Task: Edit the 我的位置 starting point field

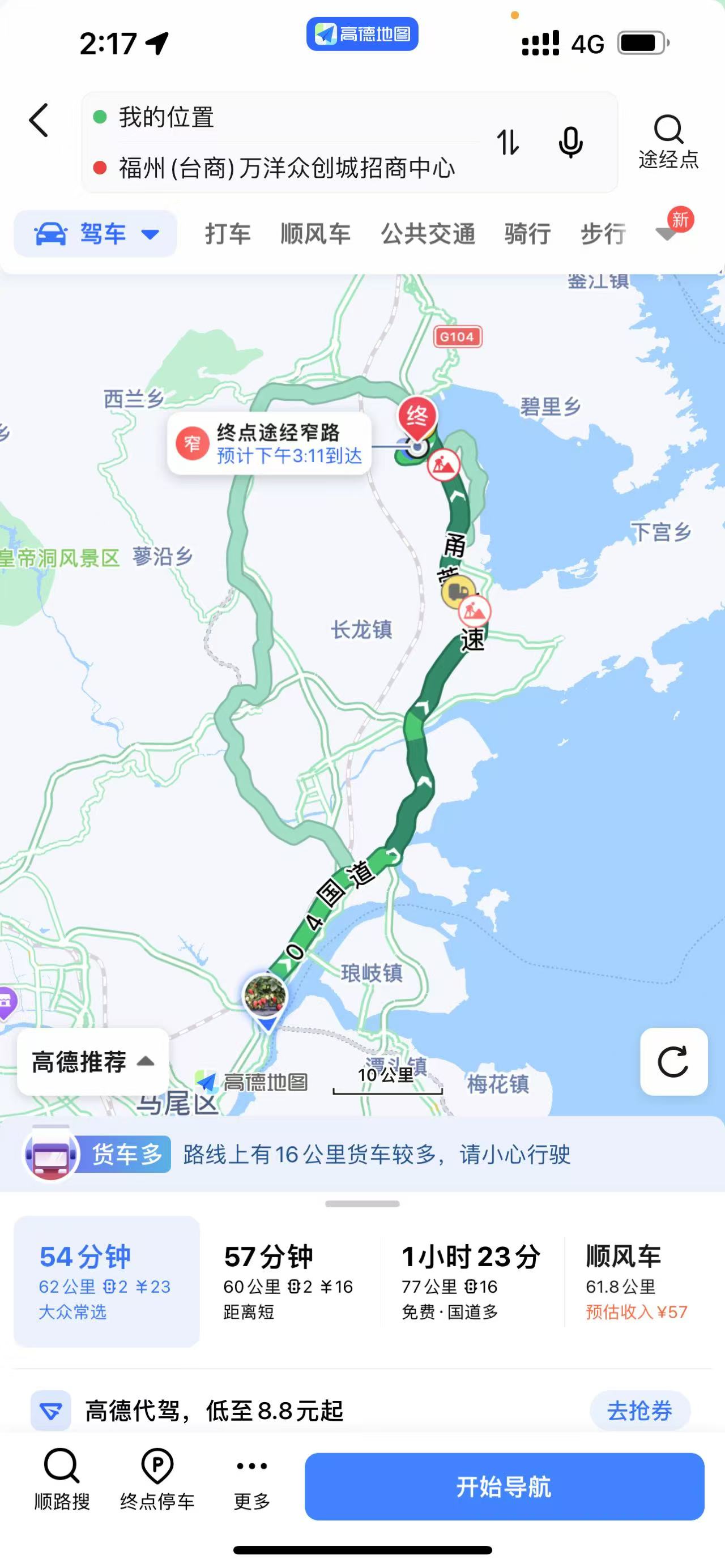Action: [274, 117]
